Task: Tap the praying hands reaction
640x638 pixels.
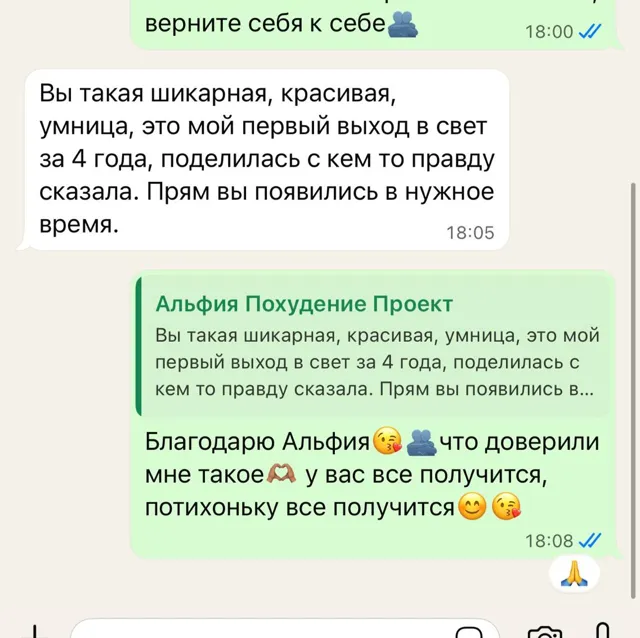Action: click(x=574, y=574)
